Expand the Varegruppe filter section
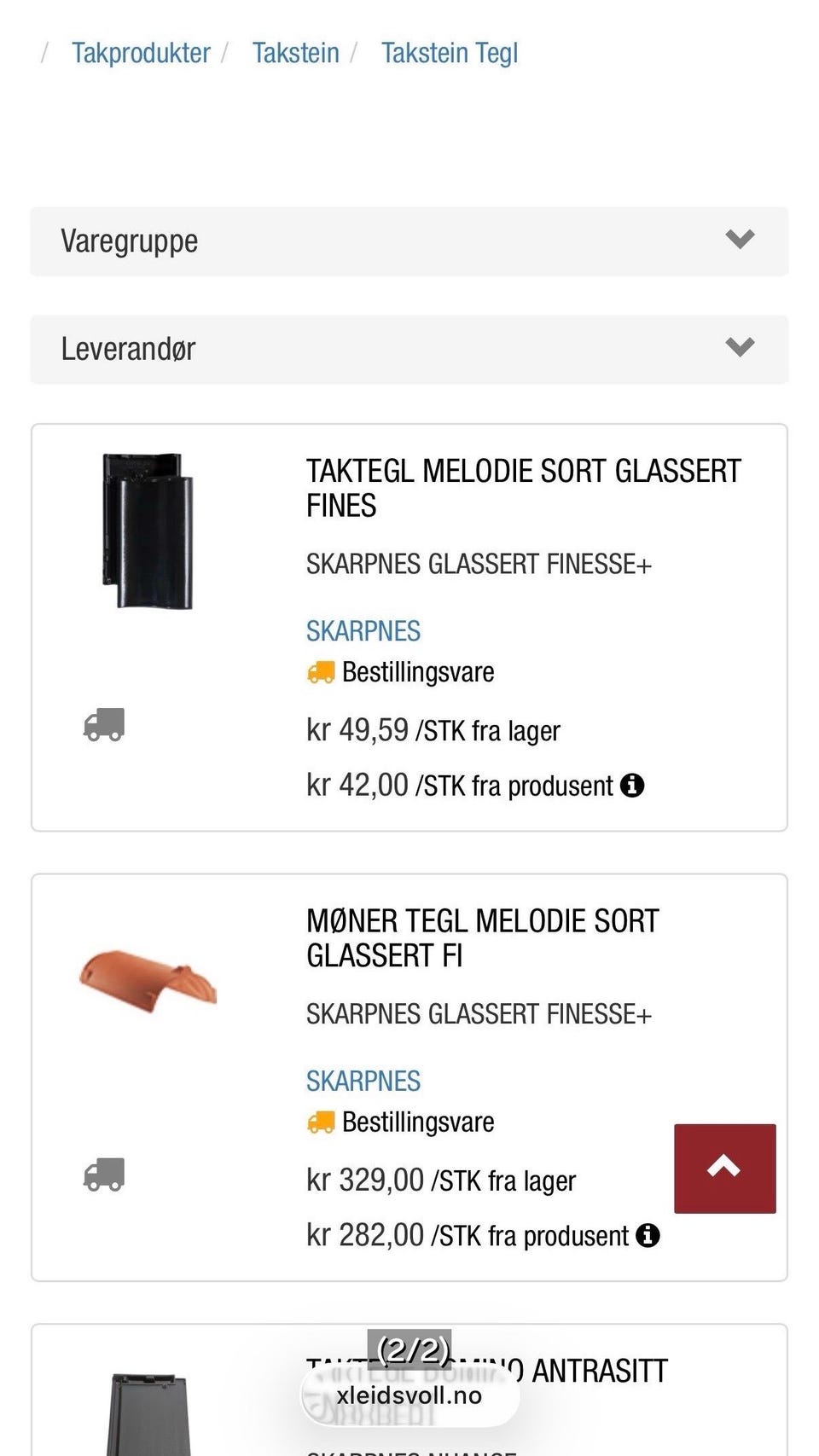The height and width of the screenshot is (1456, 819). 409,241
